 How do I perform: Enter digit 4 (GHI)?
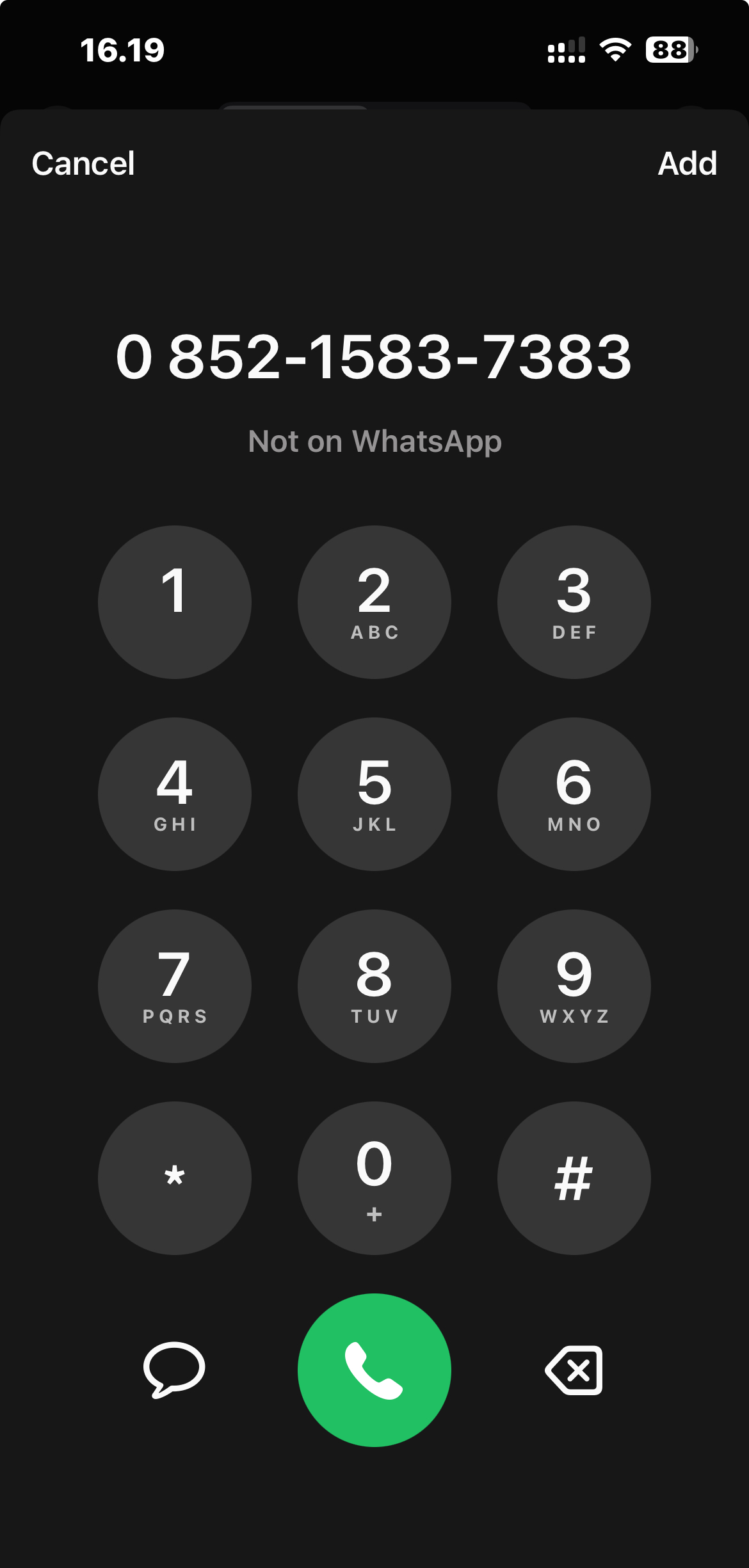pos(175,794)
